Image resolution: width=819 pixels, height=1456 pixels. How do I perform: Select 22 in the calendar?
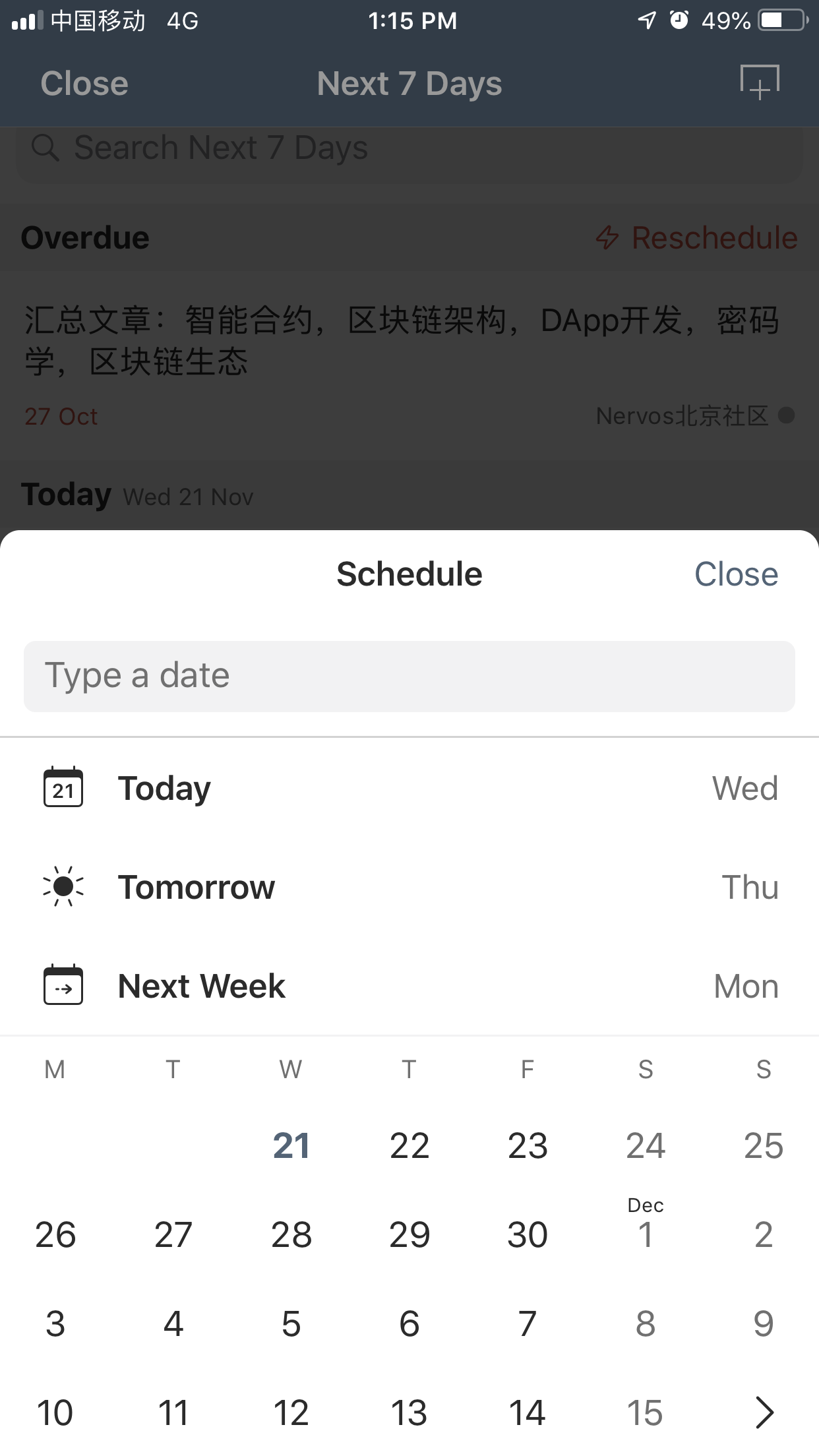(409, 1146)
